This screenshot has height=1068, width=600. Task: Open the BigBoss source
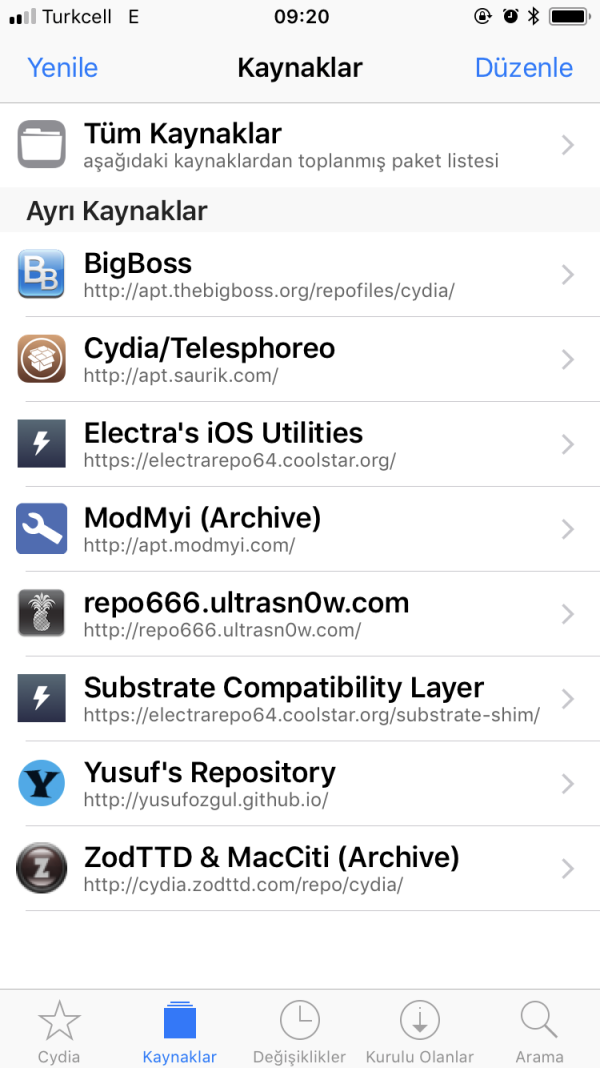(x=300, y=274)
